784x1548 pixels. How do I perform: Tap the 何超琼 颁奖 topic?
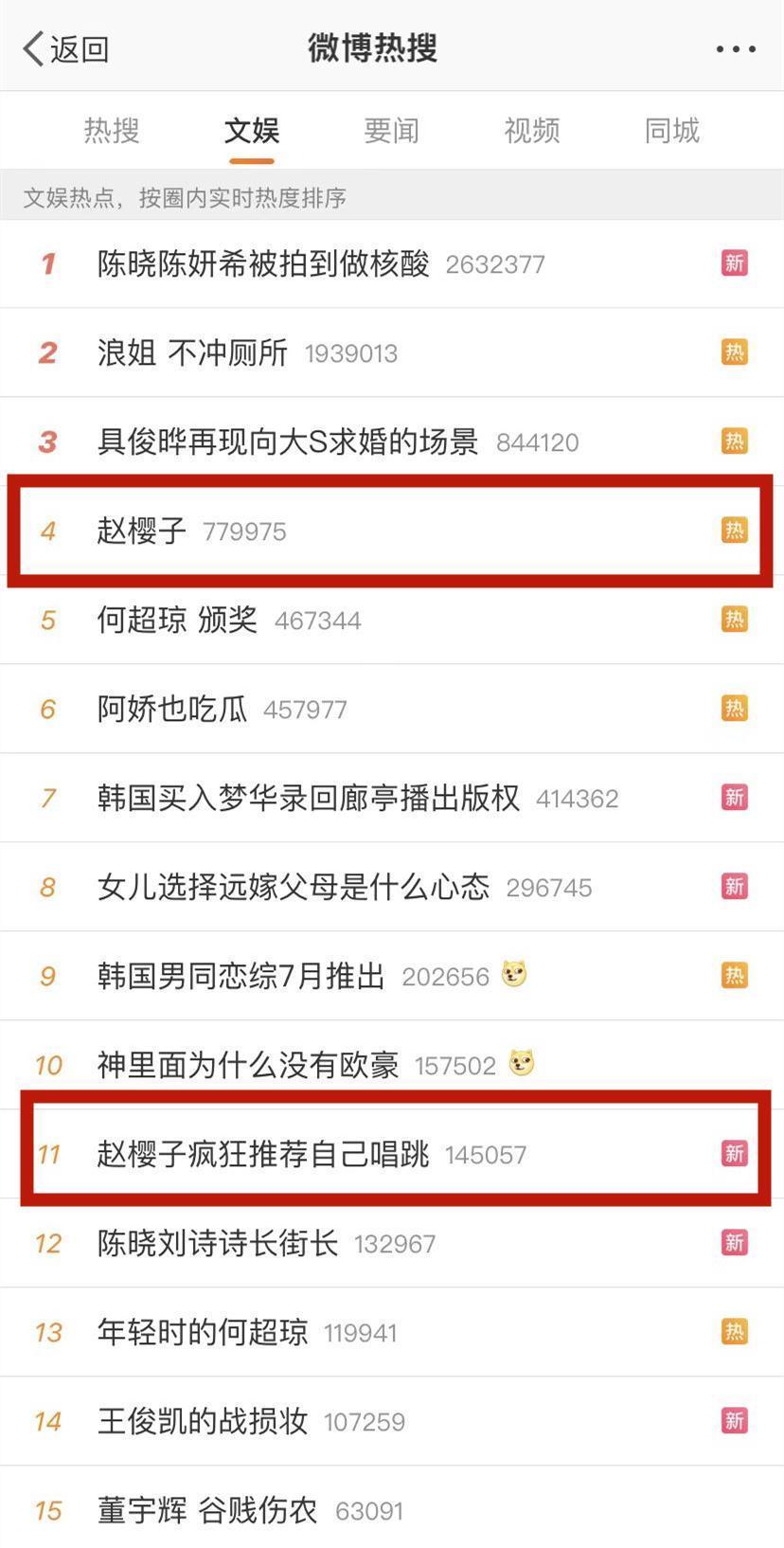(177, 620)
